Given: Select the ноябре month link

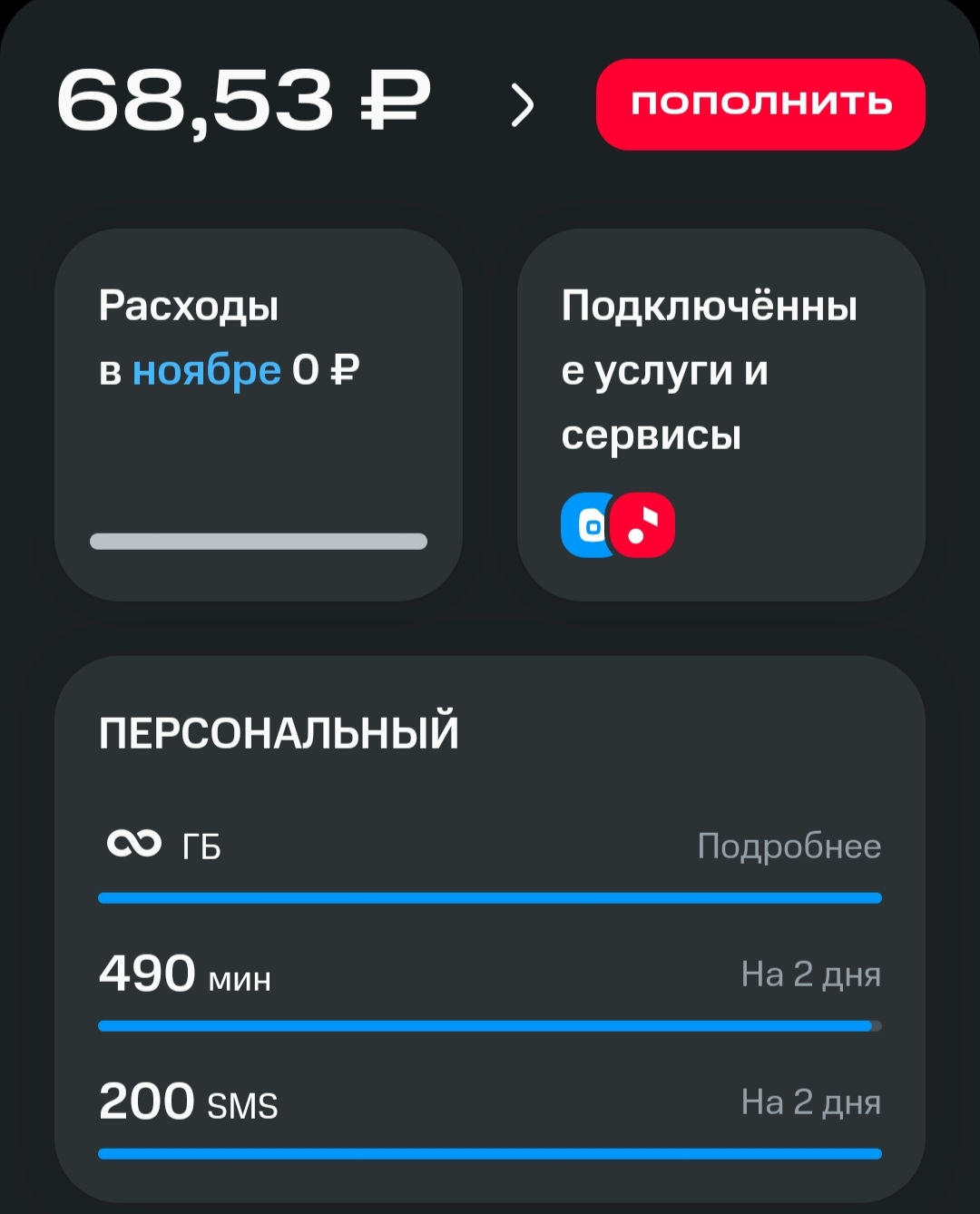Looking at the screenshot, I should click(207, 370).
